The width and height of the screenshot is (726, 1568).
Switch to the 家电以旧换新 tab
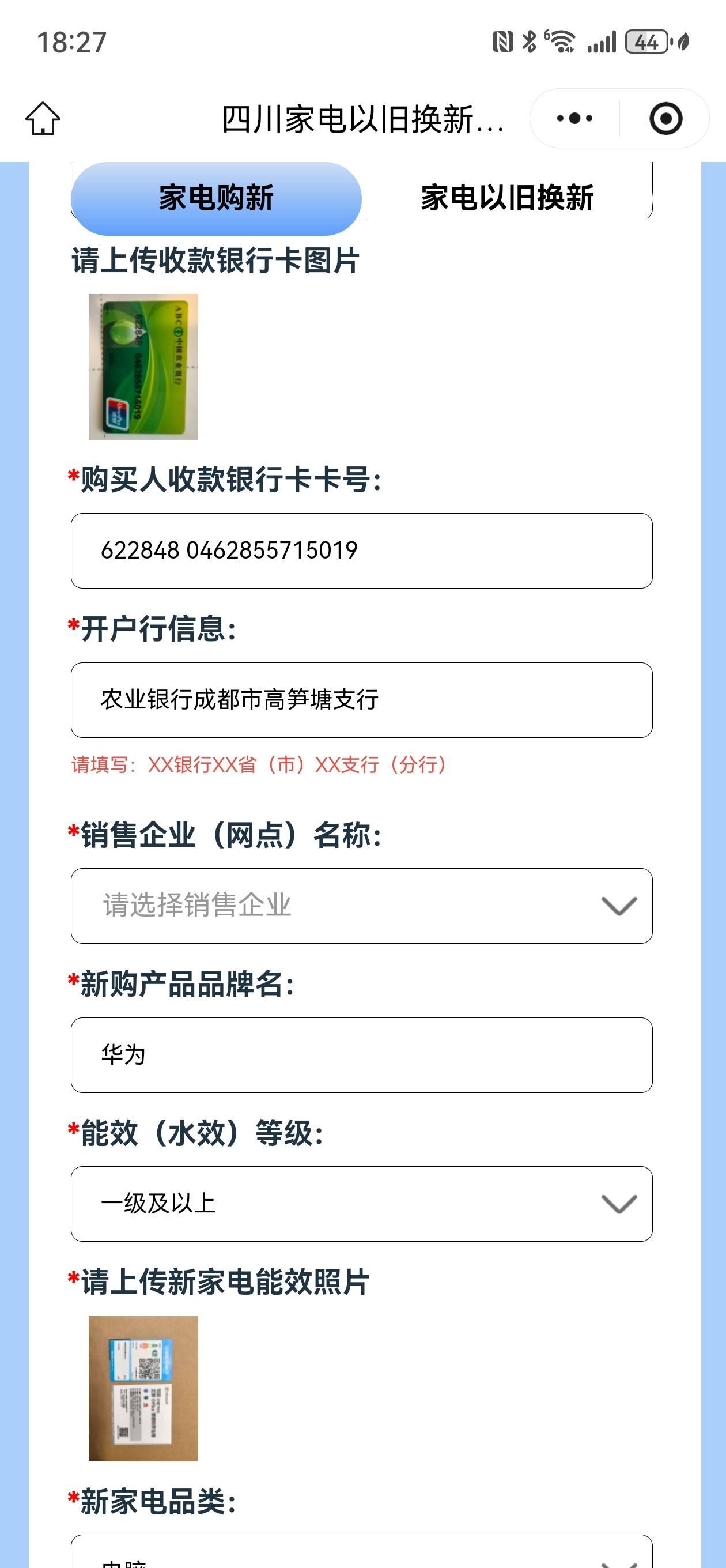coord(507,198)
